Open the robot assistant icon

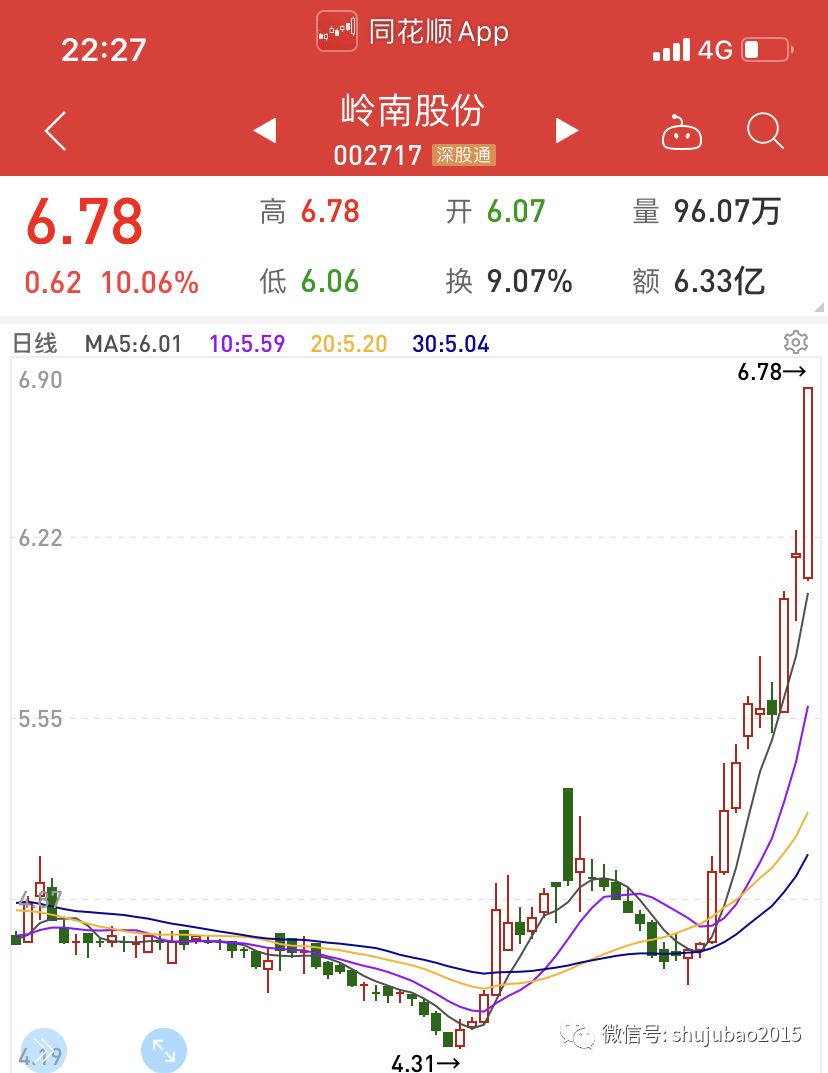pos(682,132)
